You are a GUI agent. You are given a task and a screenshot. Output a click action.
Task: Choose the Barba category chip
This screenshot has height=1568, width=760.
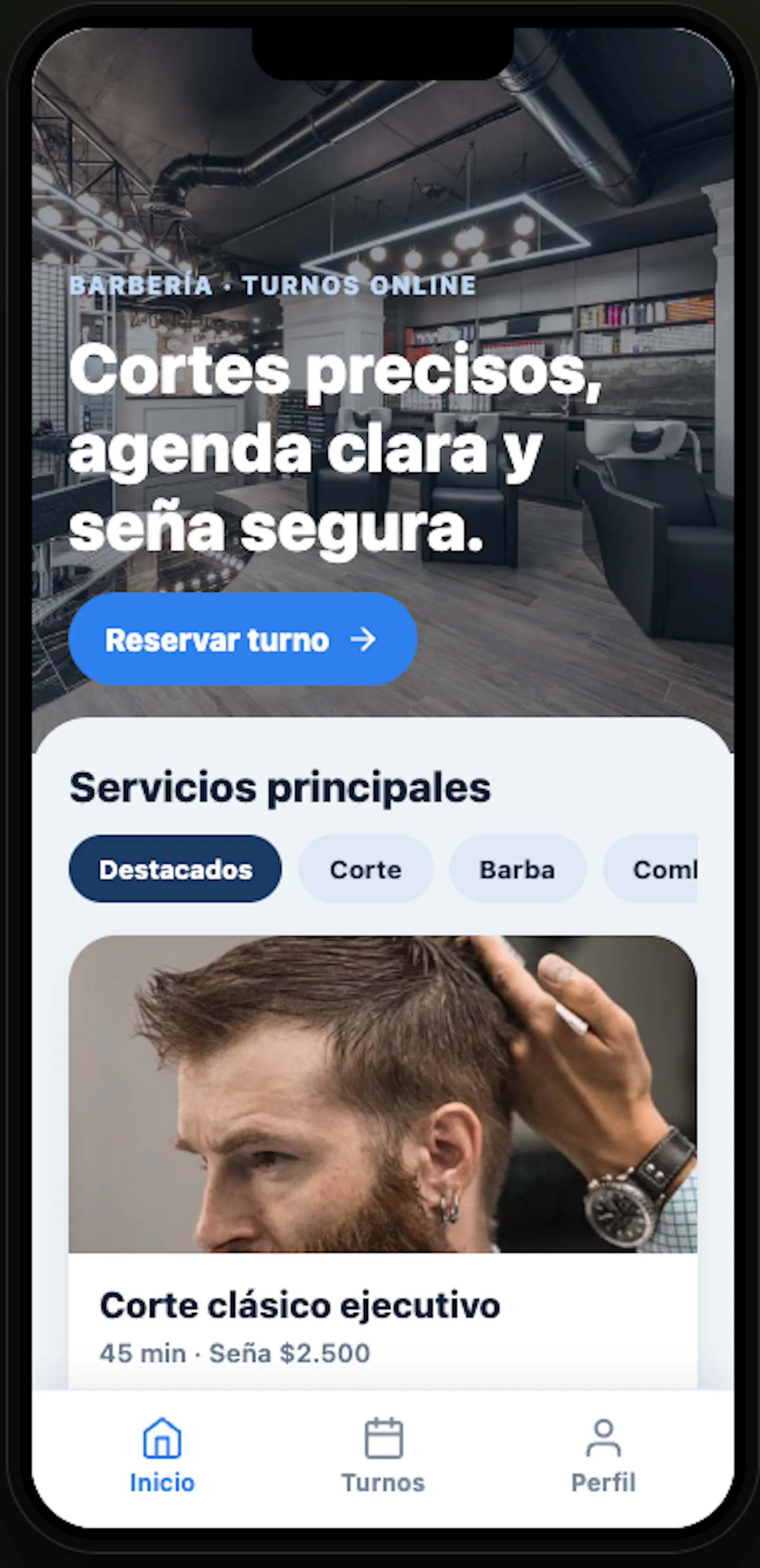tap(518, 869)
